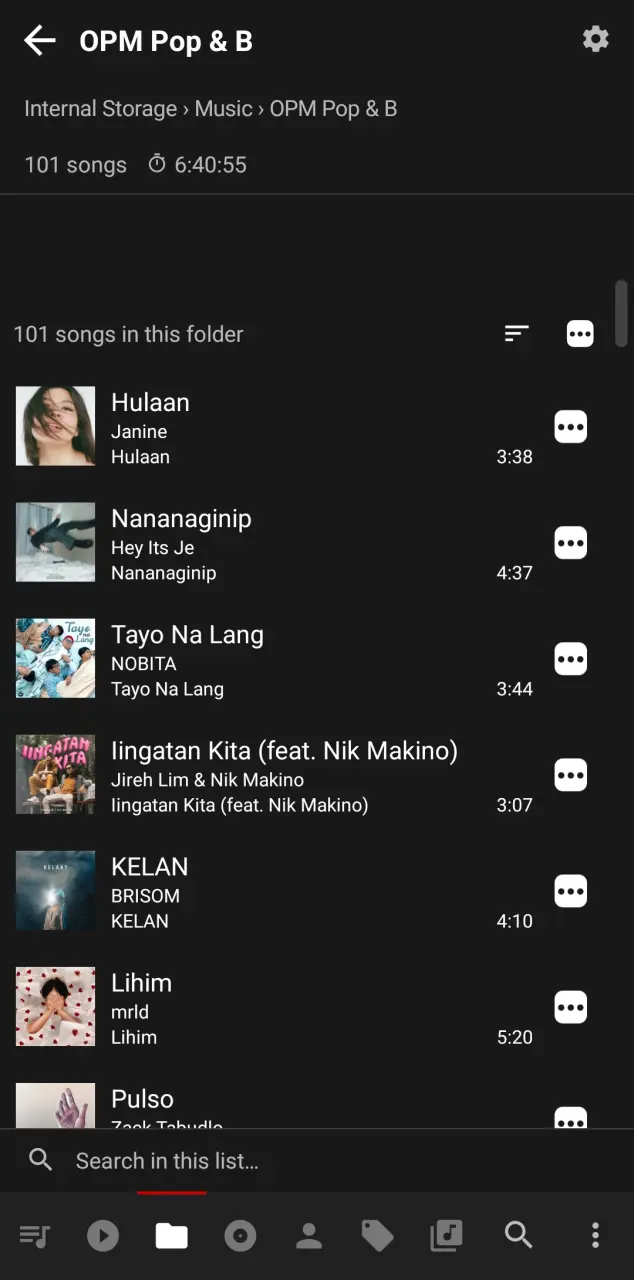Image resolution: width=634 pixels, height=1280 pixels.
Task: Switch to the albums disc tab
Action: pos(240,1236)
